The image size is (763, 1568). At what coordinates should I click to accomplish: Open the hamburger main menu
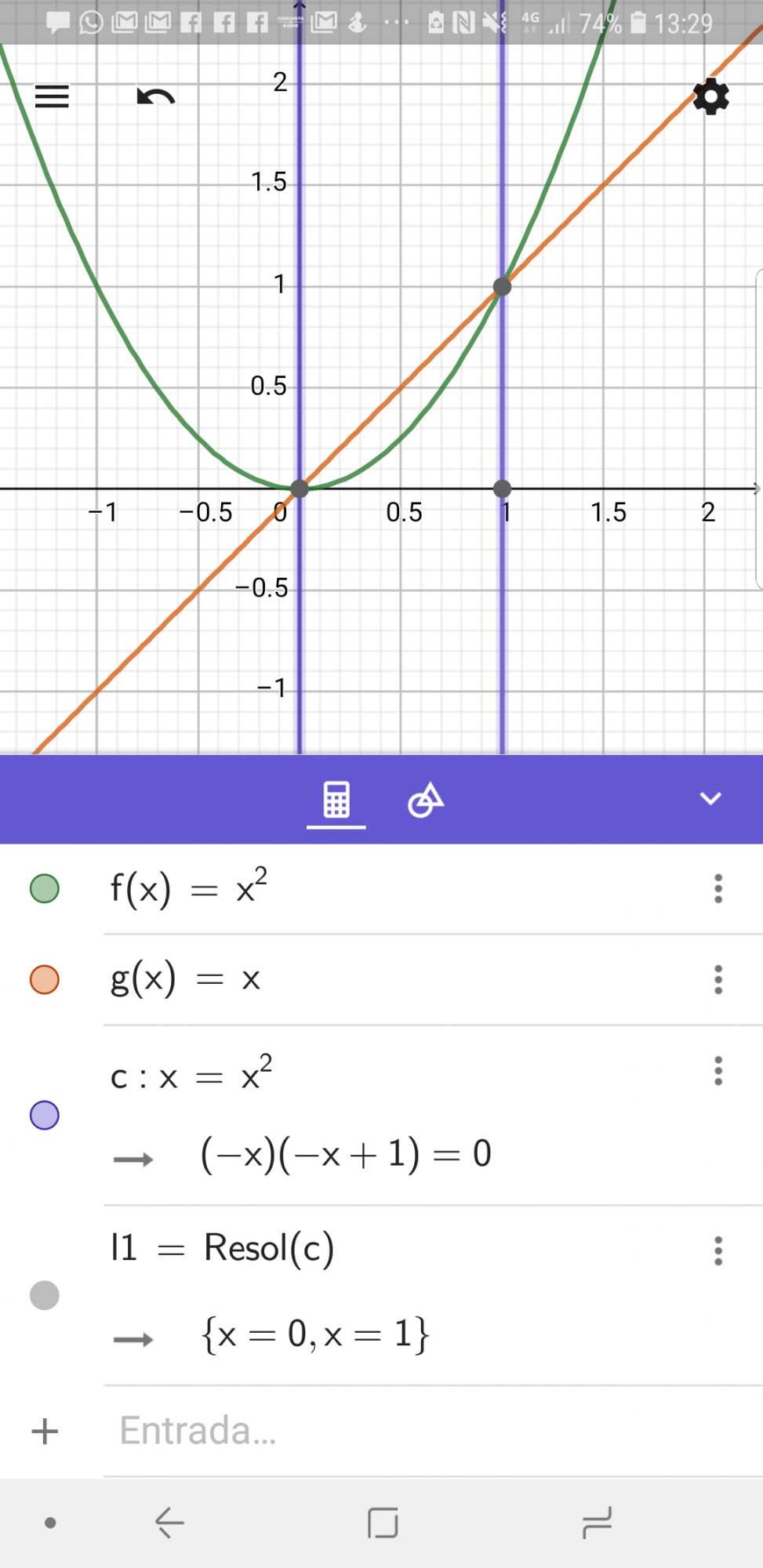tap(52, 96)
